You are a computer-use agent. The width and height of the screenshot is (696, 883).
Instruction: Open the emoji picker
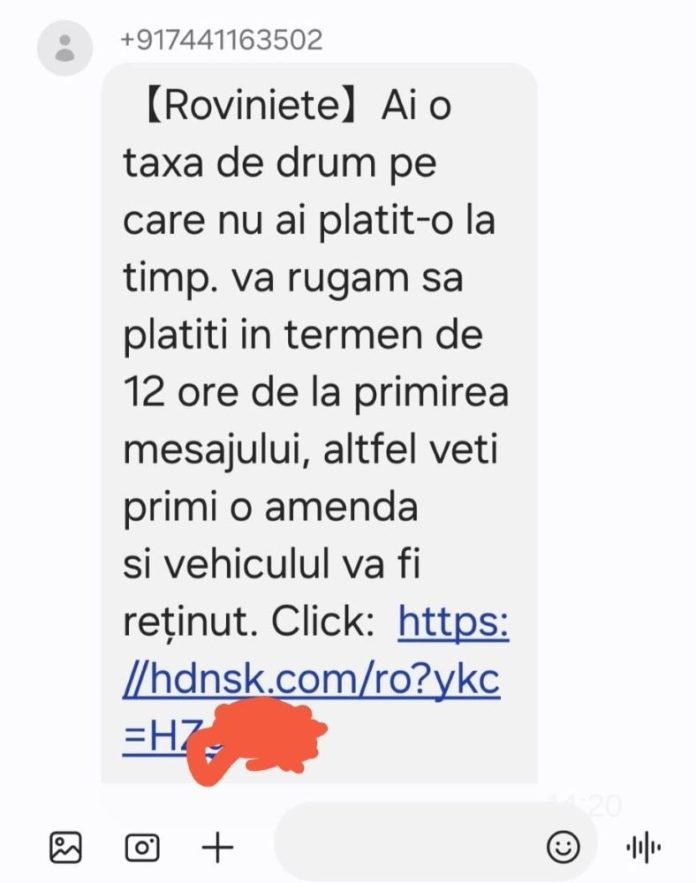point(563,847)
